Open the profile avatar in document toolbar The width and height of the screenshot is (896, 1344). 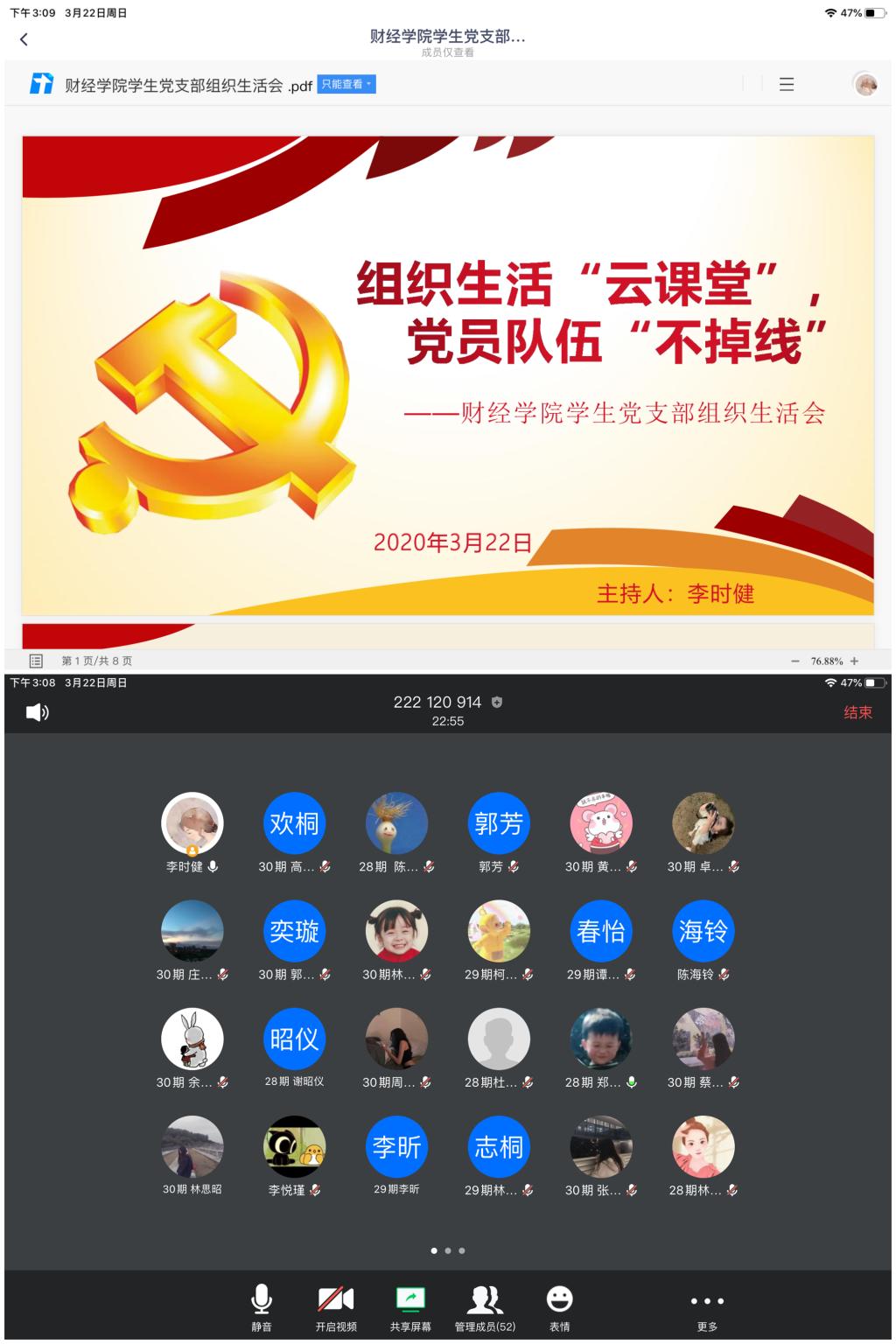click(x=864, y=84)
